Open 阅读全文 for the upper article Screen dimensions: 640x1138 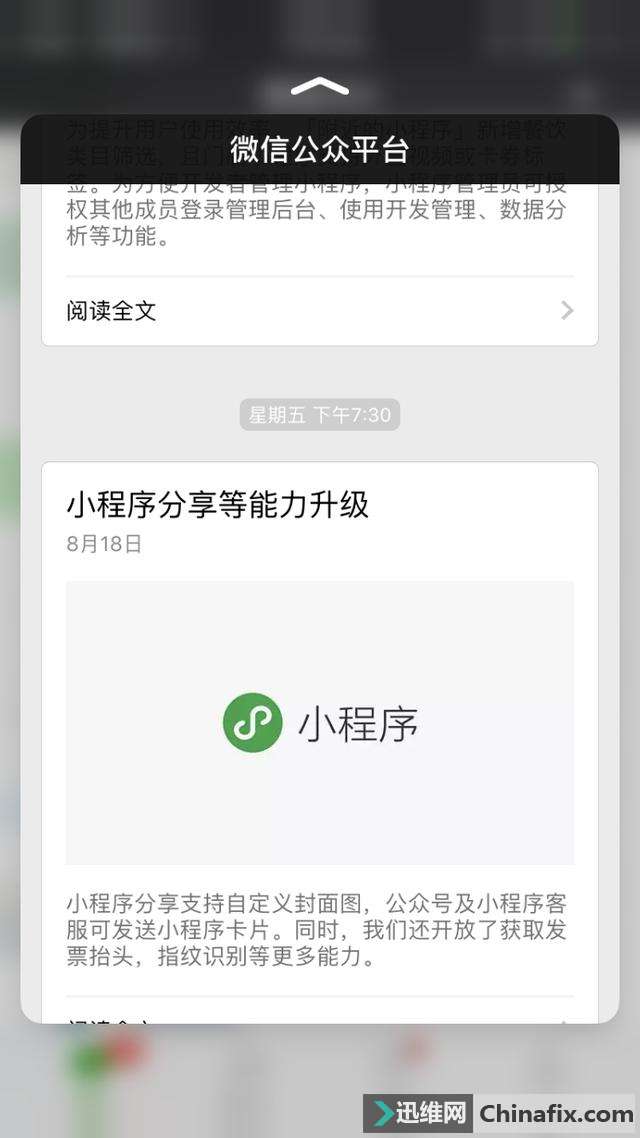coord(320,311)
